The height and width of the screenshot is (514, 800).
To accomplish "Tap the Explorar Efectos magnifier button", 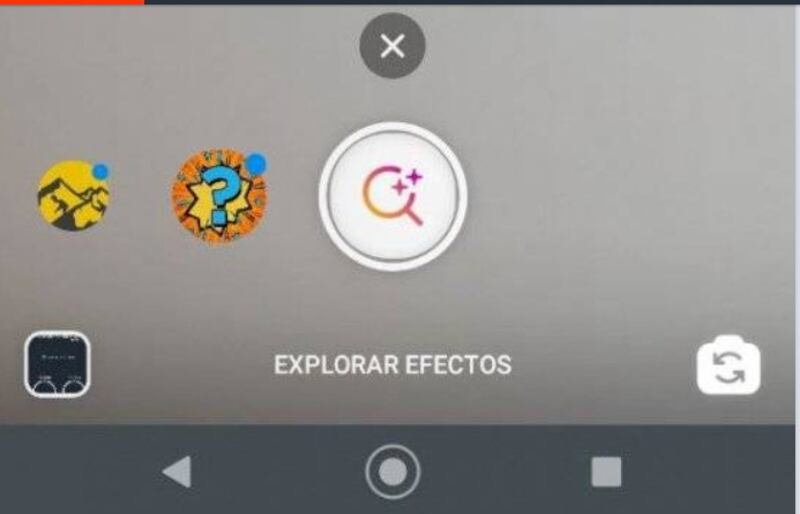I will click(x=392, y=196).
